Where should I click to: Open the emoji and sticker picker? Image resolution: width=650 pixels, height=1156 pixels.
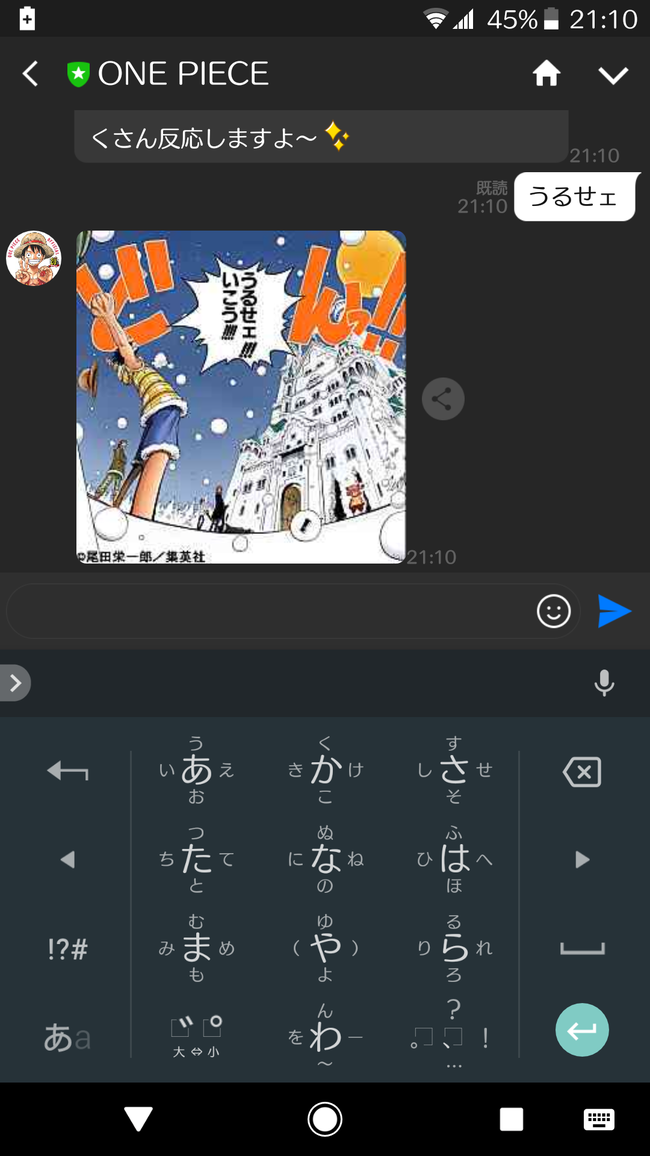coord(553,611)
